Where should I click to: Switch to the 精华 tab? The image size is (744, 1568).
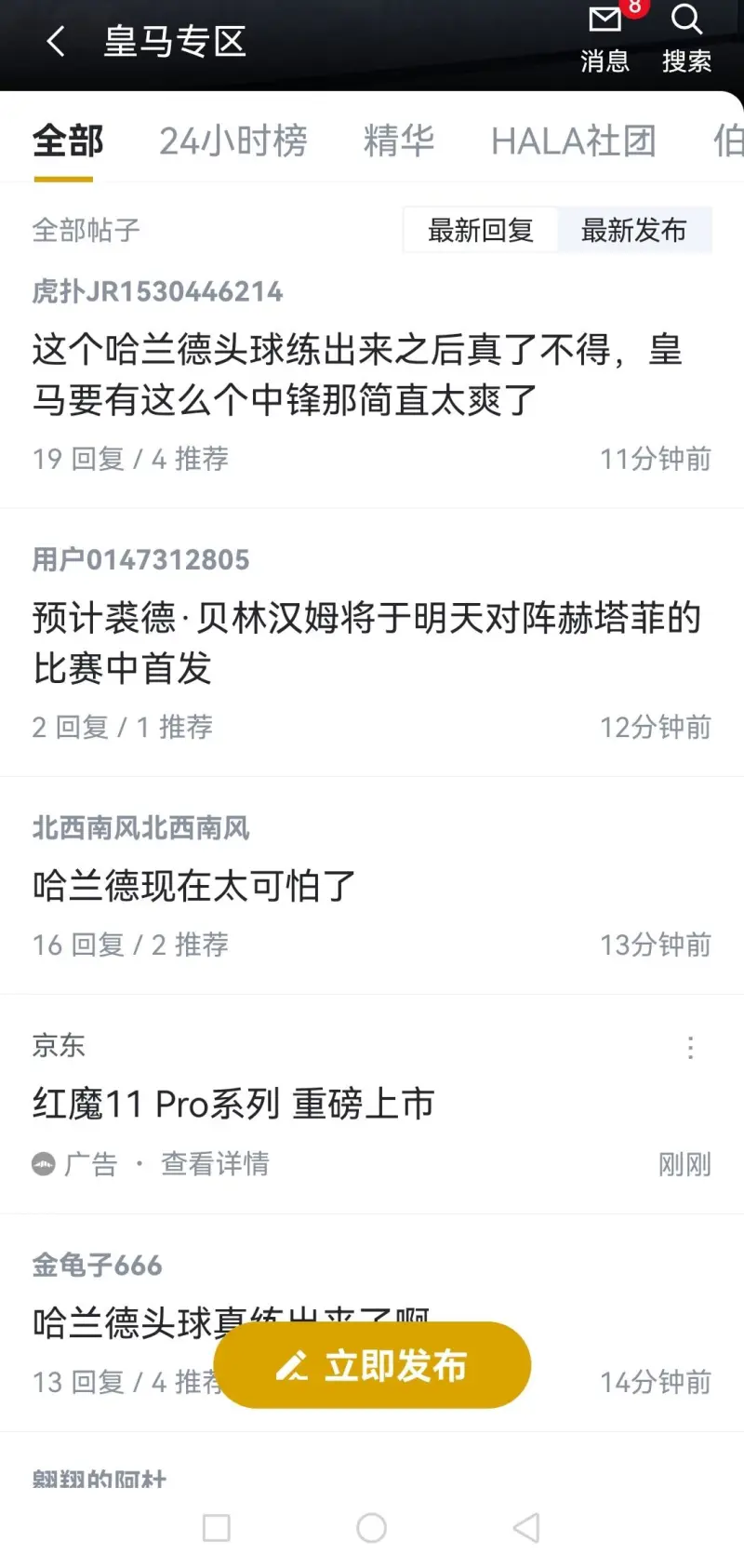point(398,141)
